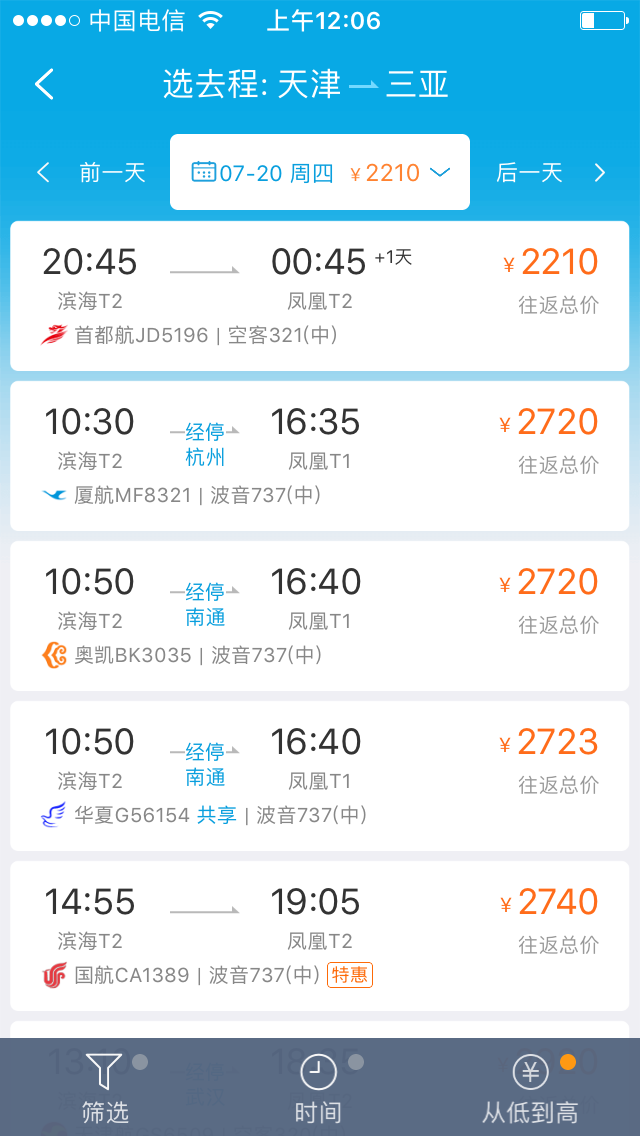Viewport: 640px width, 1136px height.
Task: Choose Xiamen Air MF8321 via Hangzhou
Action: [x=320, y=456]
